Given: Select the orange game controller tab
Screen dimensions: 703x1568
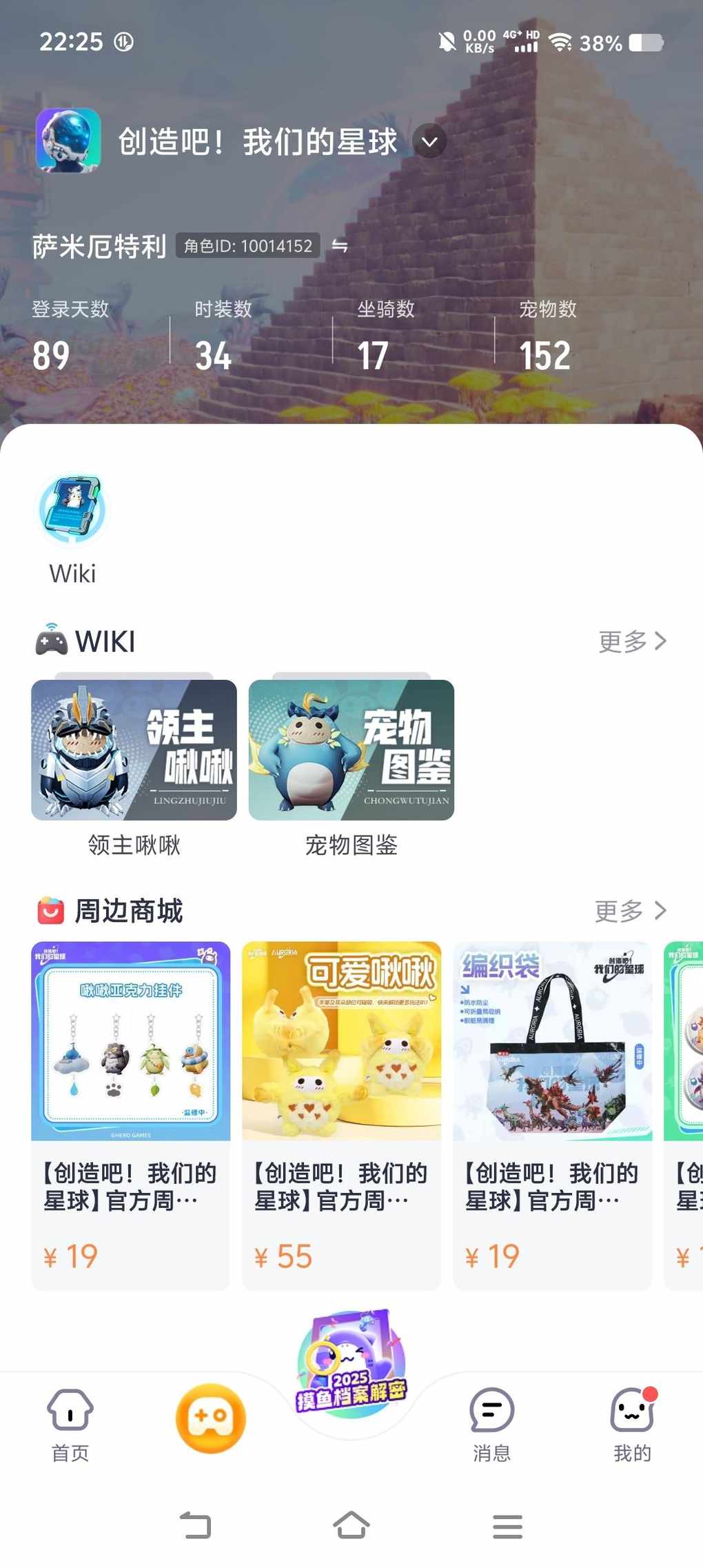Looking at the screenshot, I should [211, 1418].
